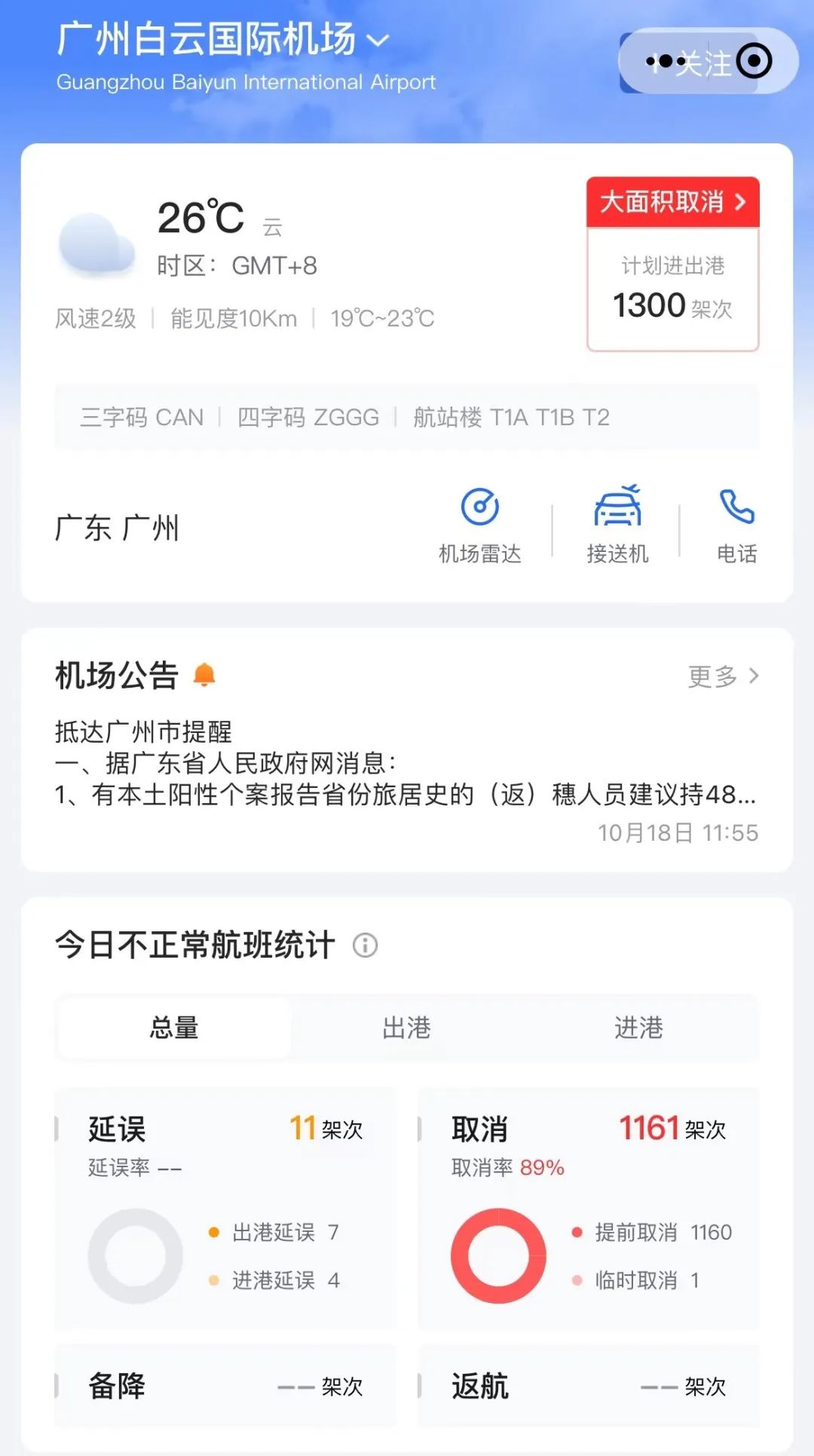Switch to the 进港 tab
The height and width of the screenshot is (1456, 814).
639,1028
